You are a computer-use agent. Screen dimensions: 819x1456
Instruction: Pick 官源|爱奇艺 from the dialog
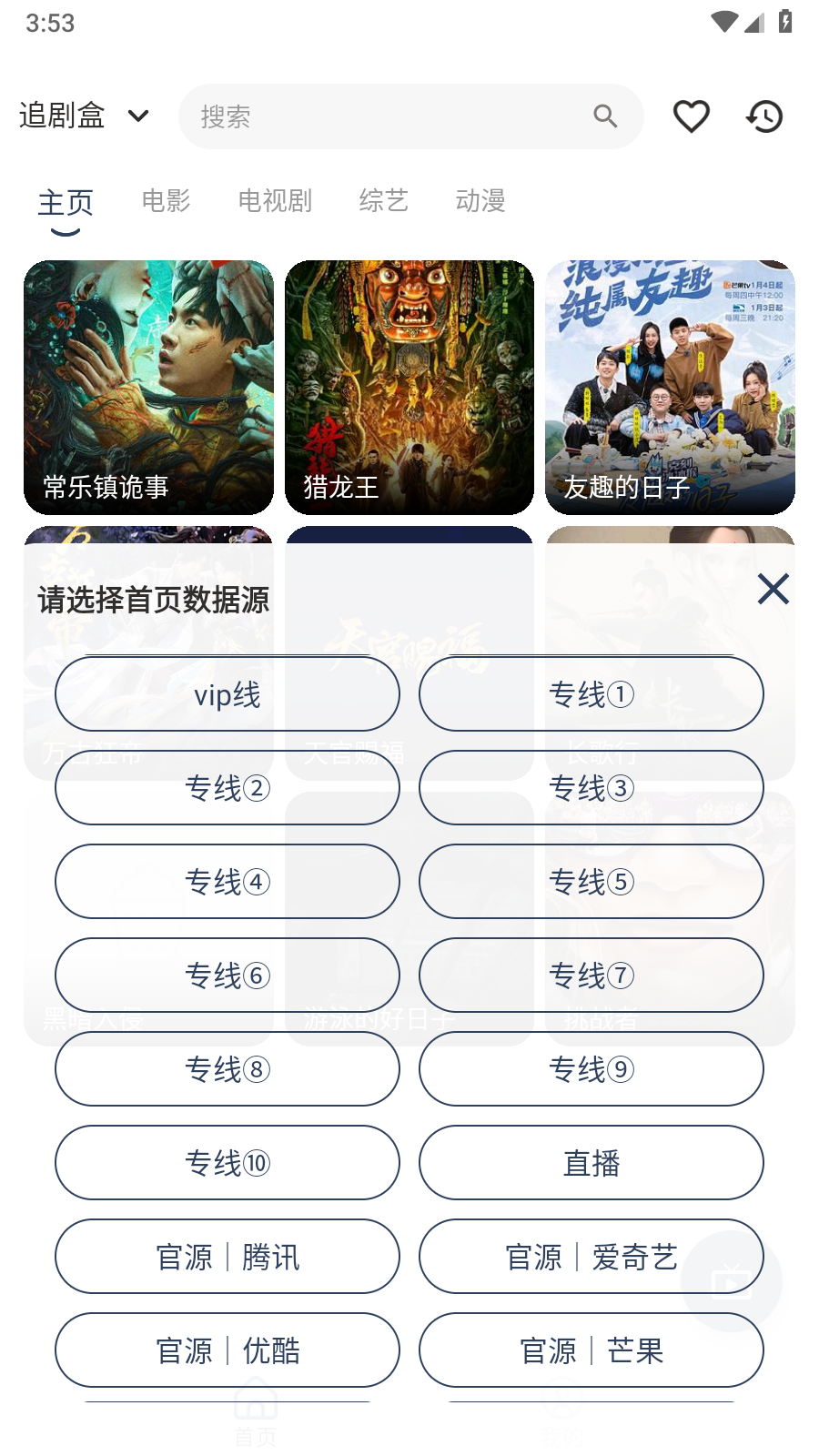click(591, 1257)
